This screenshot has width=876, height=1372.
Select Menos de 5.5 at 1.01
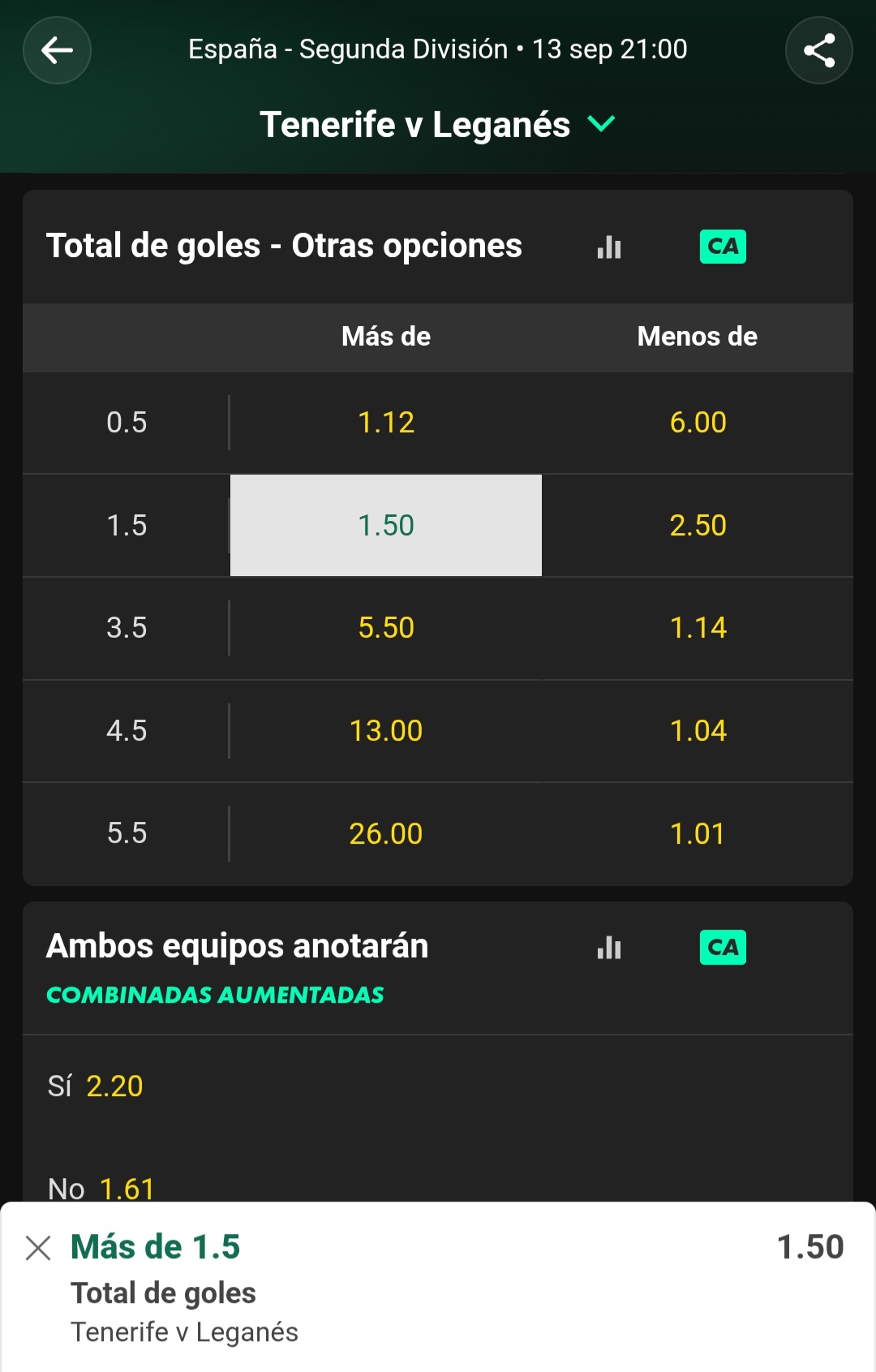698,834
